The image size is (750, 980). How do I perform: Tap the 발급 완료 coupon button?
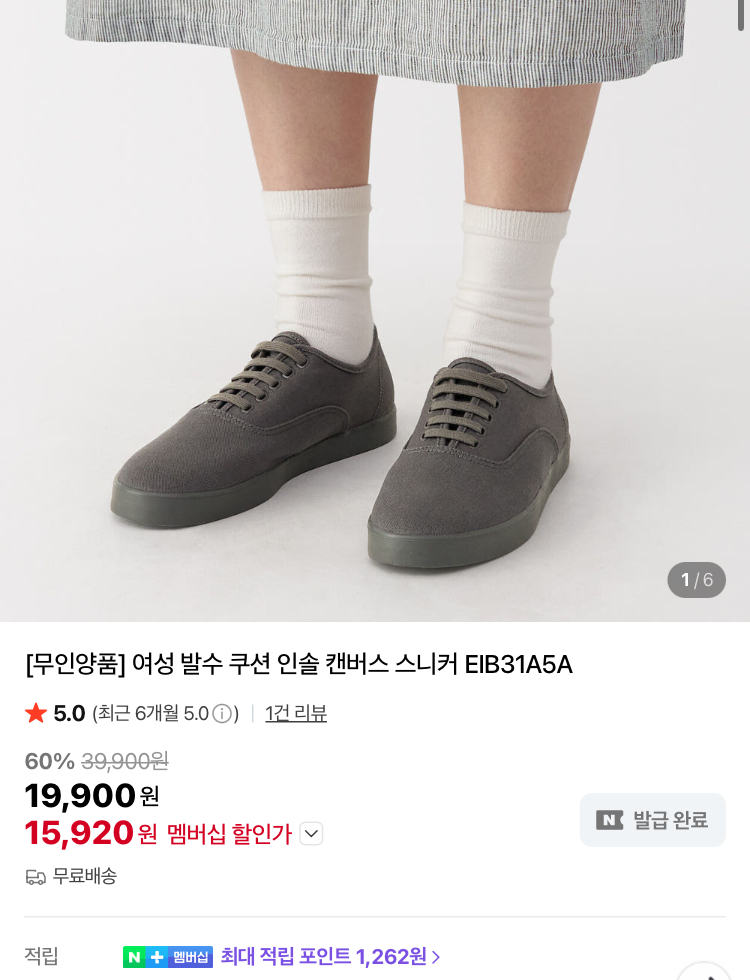click(652, 820)
